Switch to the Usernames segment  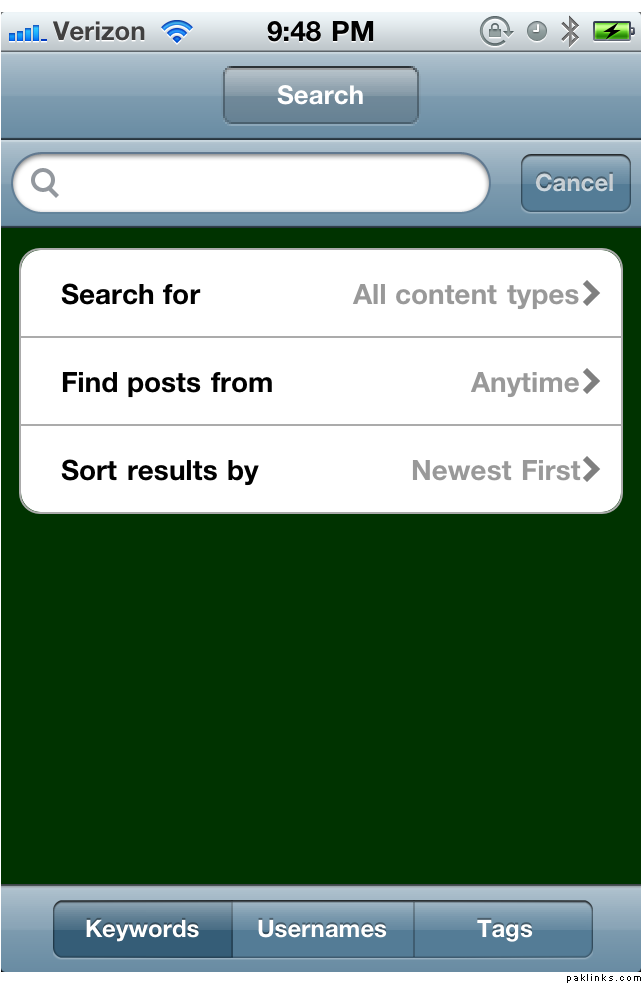[x=322, y=929]
